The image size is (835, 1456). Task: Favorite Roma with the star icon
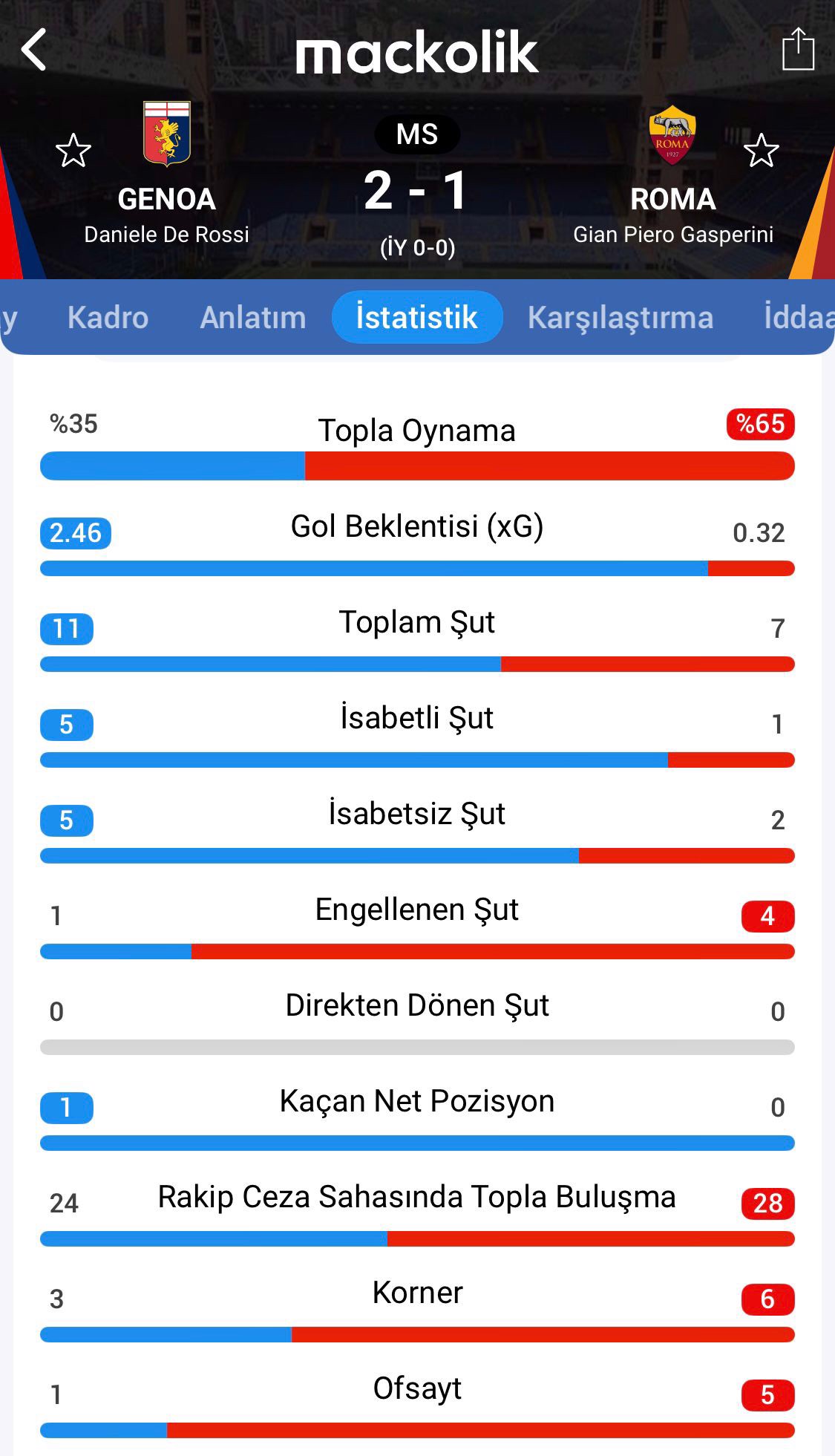761,151
